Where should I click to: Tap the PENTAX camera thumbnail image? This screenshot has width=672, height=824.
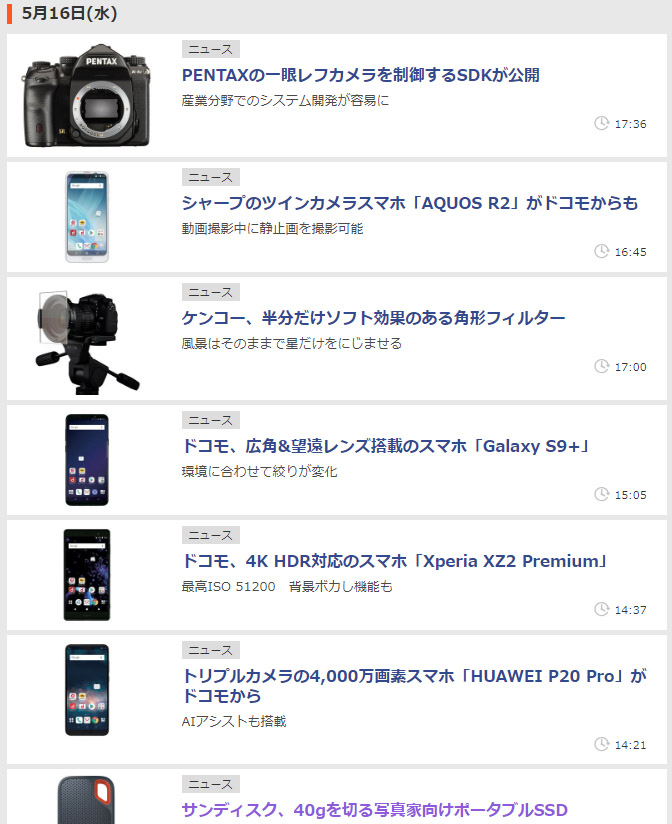(x=87, y=95)
